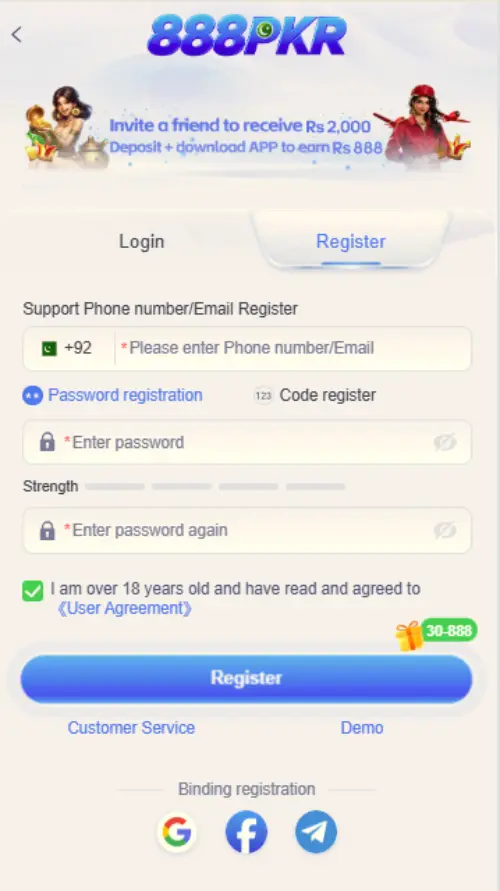
Task: Tap the blue Register button
Action: click(x=247, y=678)
